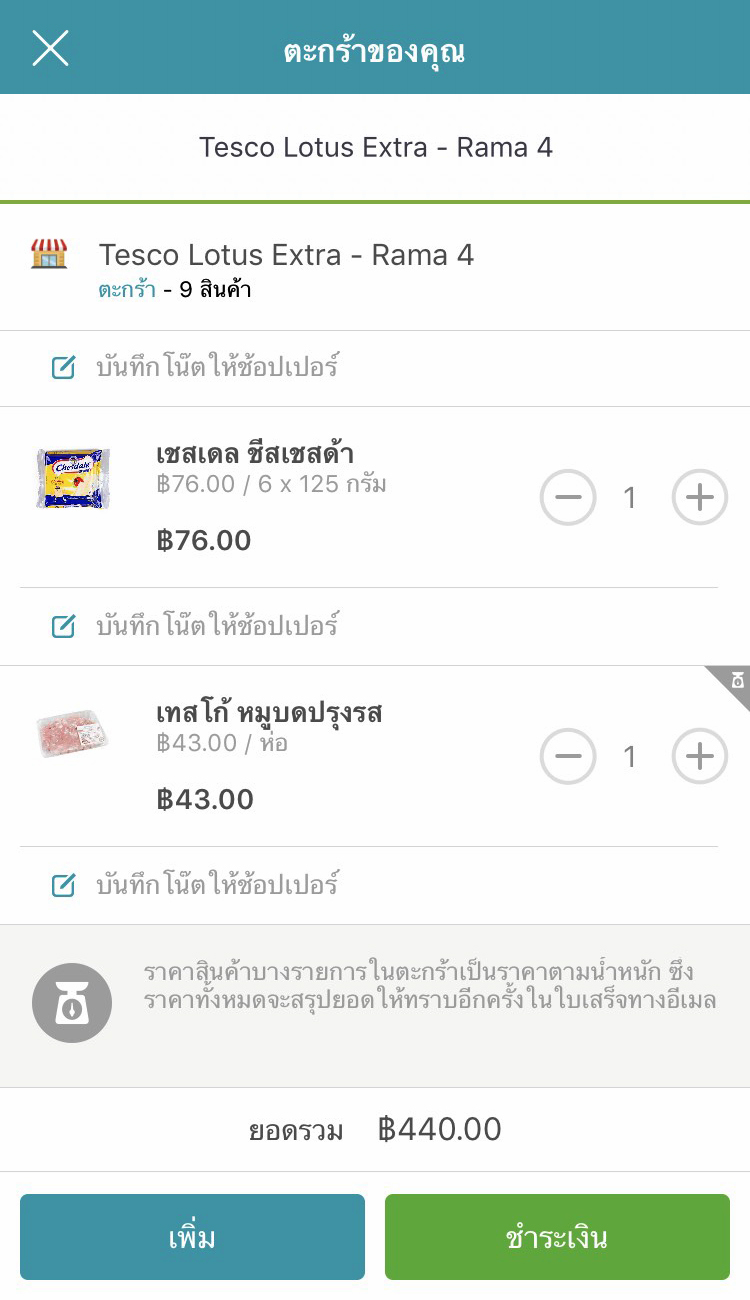Tap the เพิ่ม button to add items
This screenshot has width=750, height=1300.
[192, 1237]
